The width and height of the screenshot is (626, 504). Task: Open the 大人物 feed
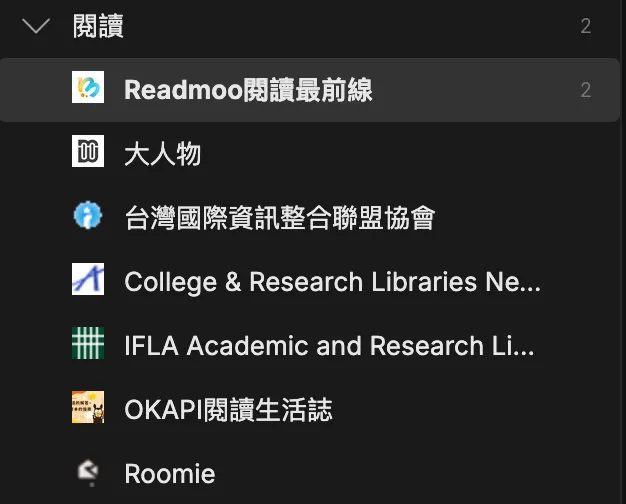pos(162,153)
